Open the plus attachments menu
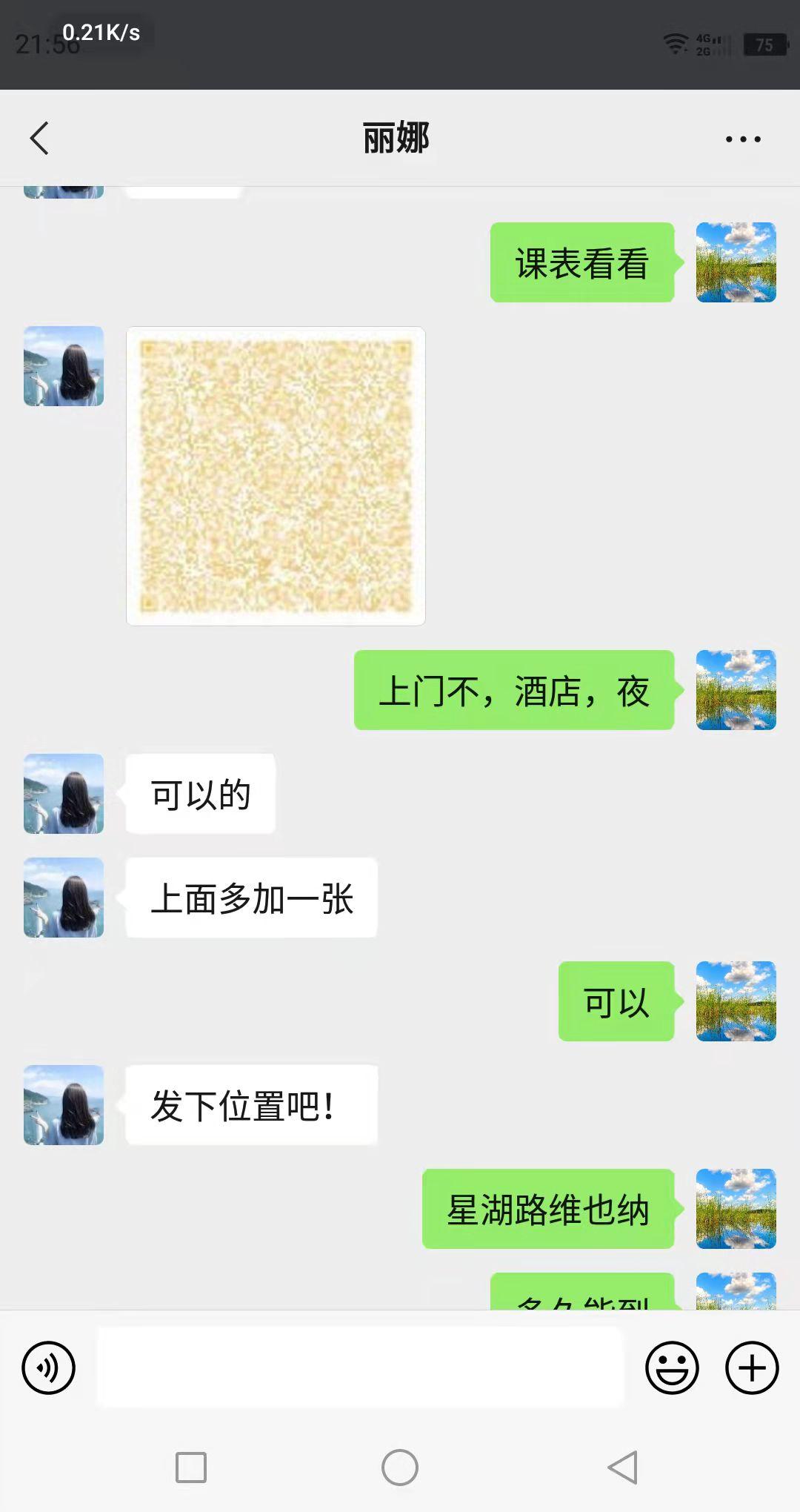The image size is (800, 1512). (751, 1367)
